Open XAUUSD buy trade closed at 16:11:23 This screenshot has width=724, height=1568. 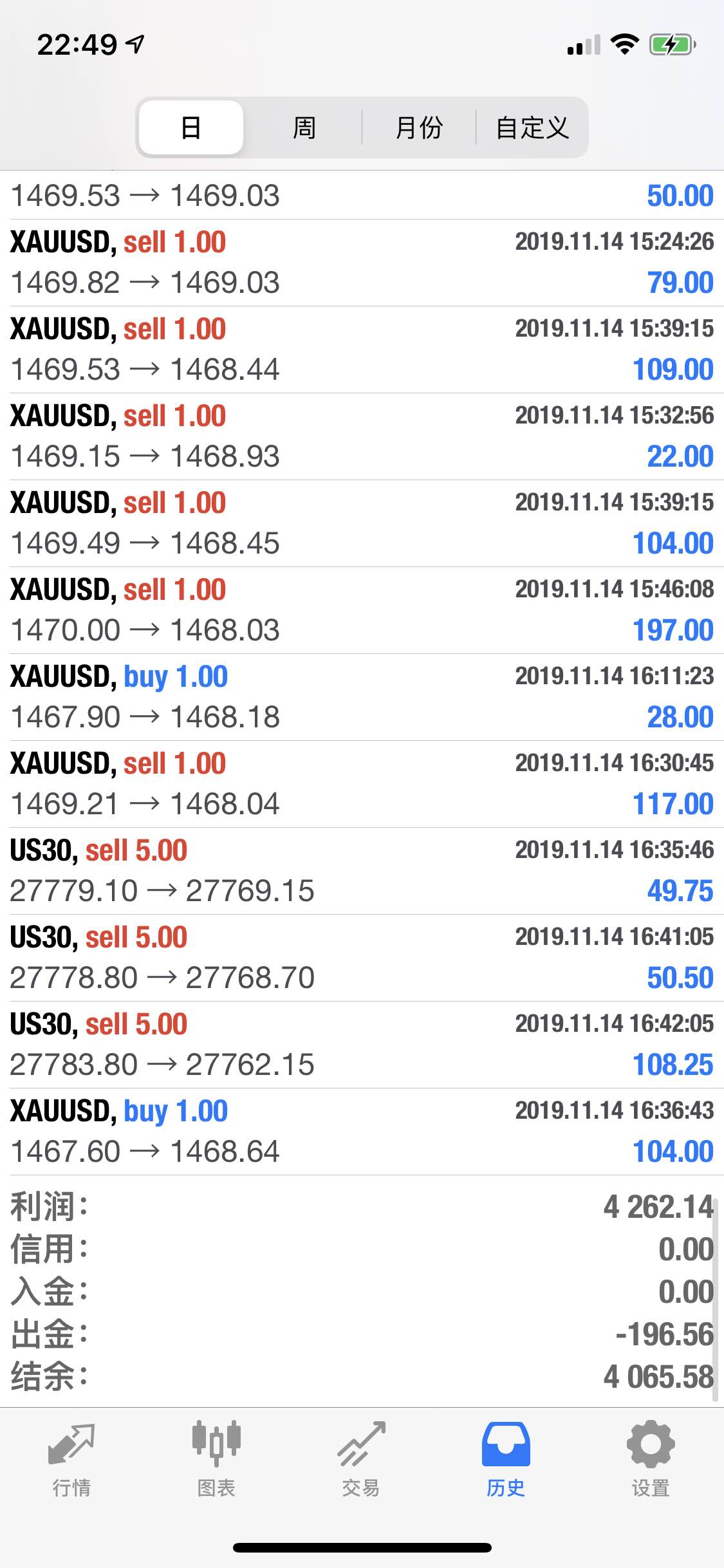coord(362,697)
